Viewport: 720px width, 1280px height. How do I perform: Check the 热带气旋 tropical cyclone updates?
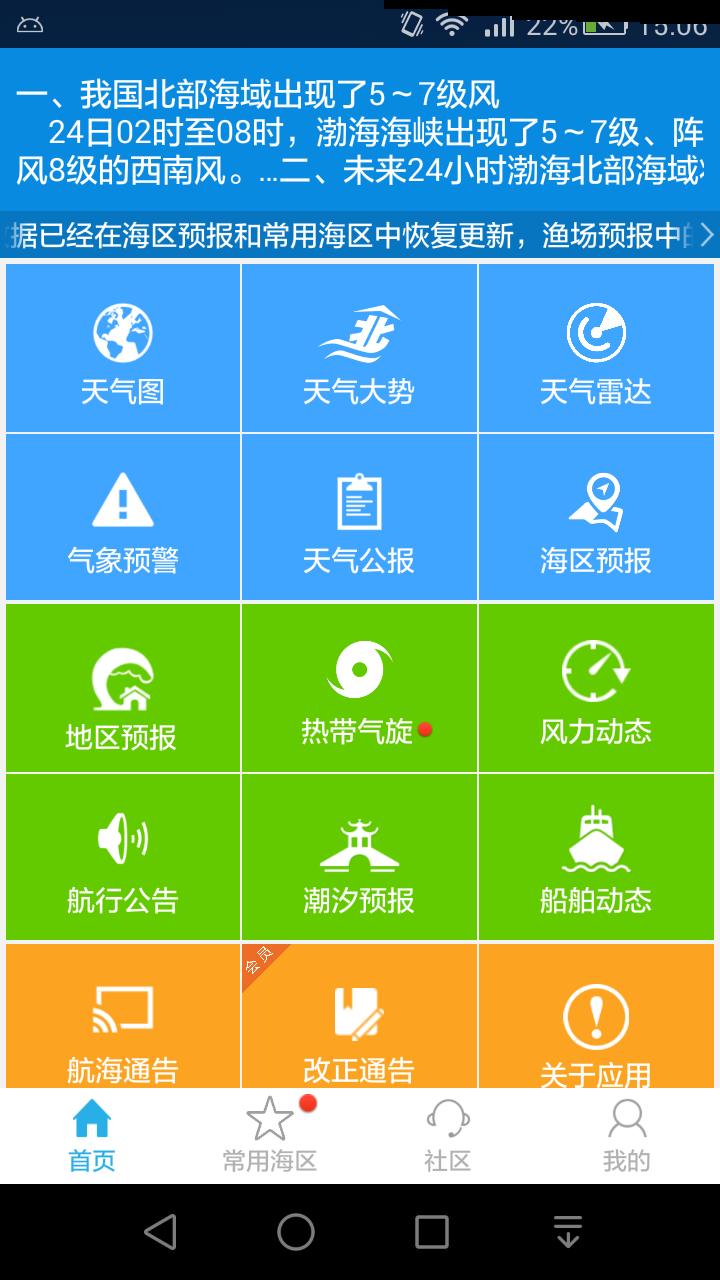359,687
